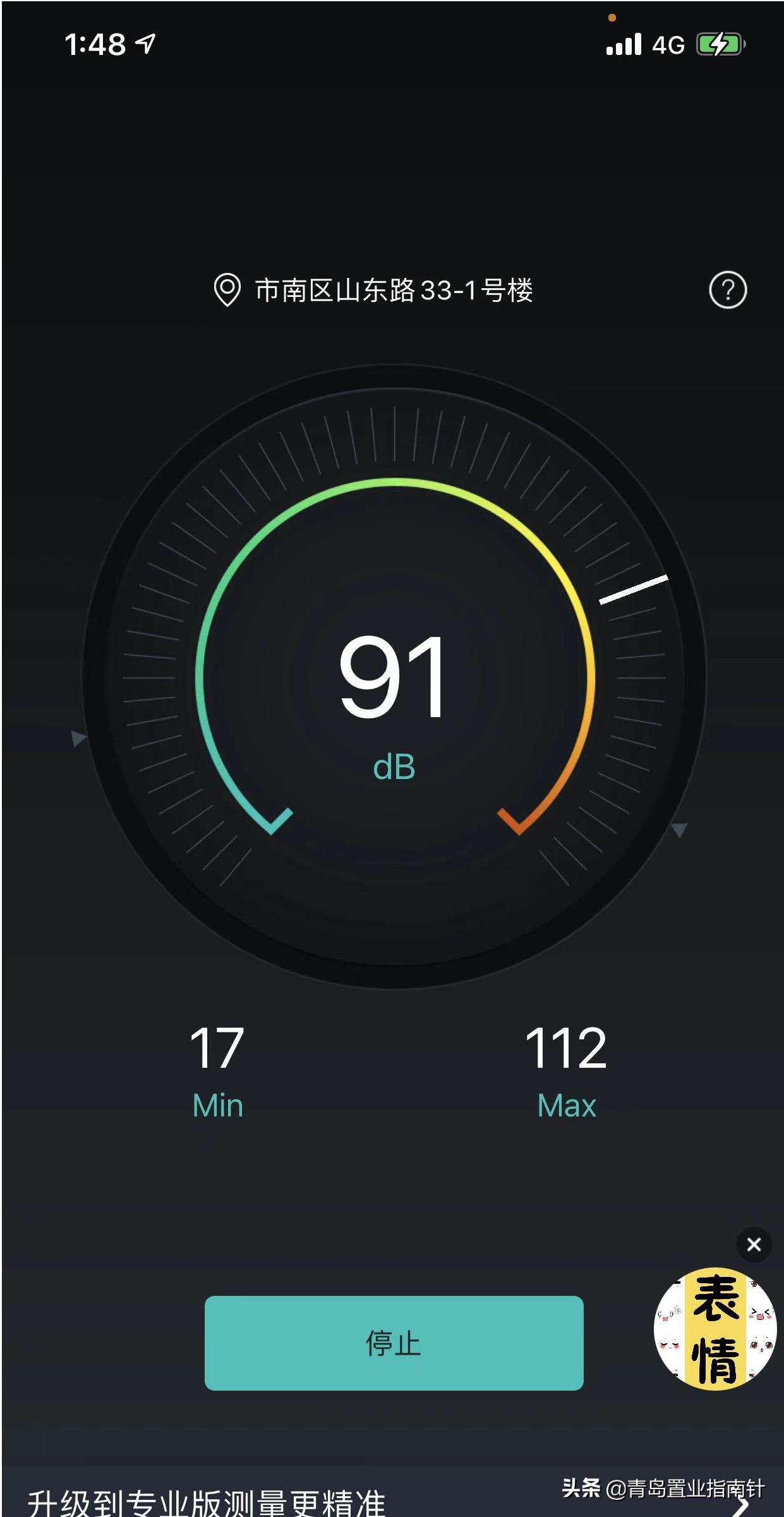Dismiss the floating 表情 ad

754,1244
